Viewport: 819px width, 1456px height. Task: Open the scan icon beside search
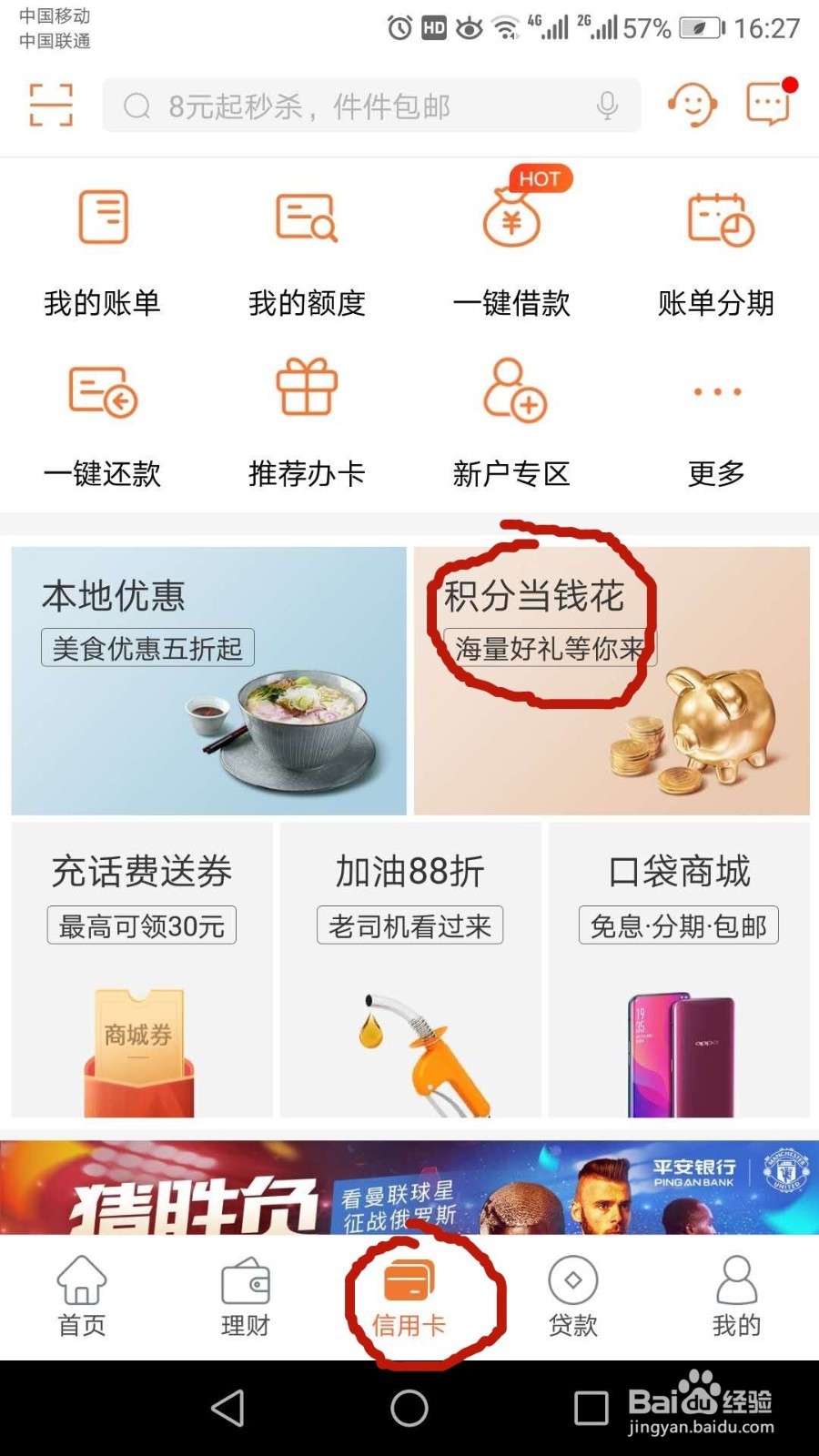click(x=51, y=105)
